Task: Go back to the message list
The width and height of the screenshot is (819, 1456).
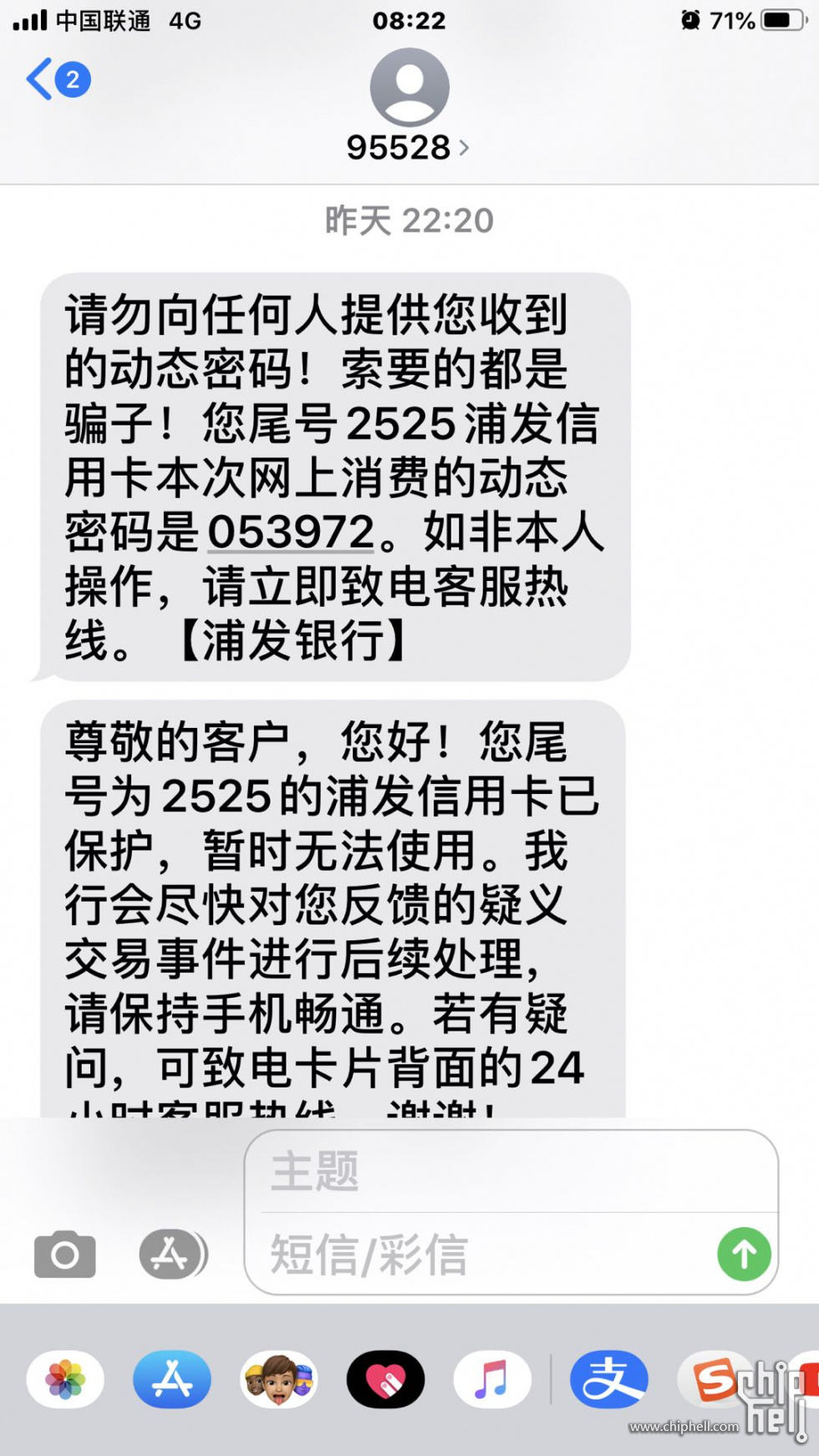Action: tap(55, 80)
